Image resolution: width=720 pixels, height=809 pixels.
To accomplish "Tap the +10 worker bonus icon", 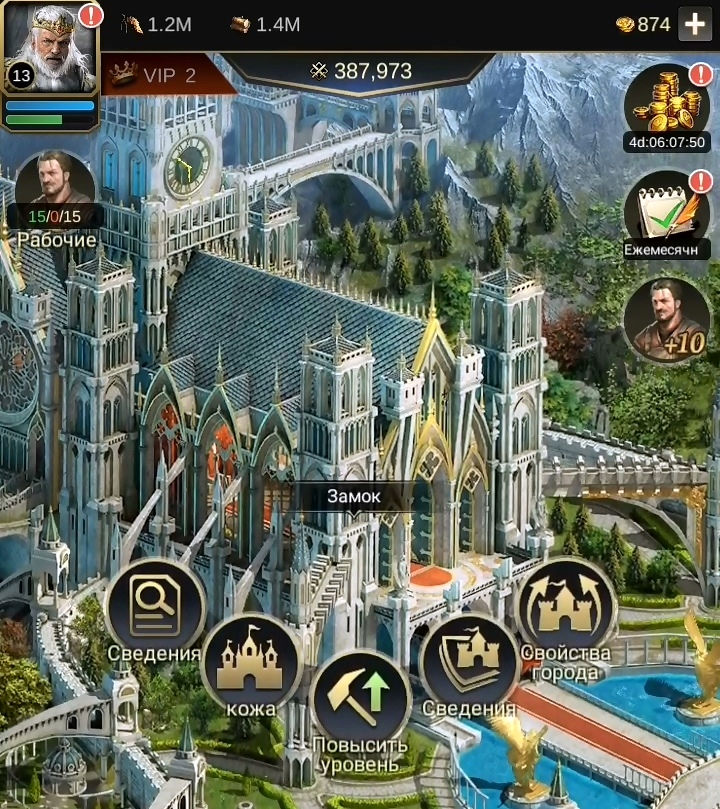I will [667, 318].
